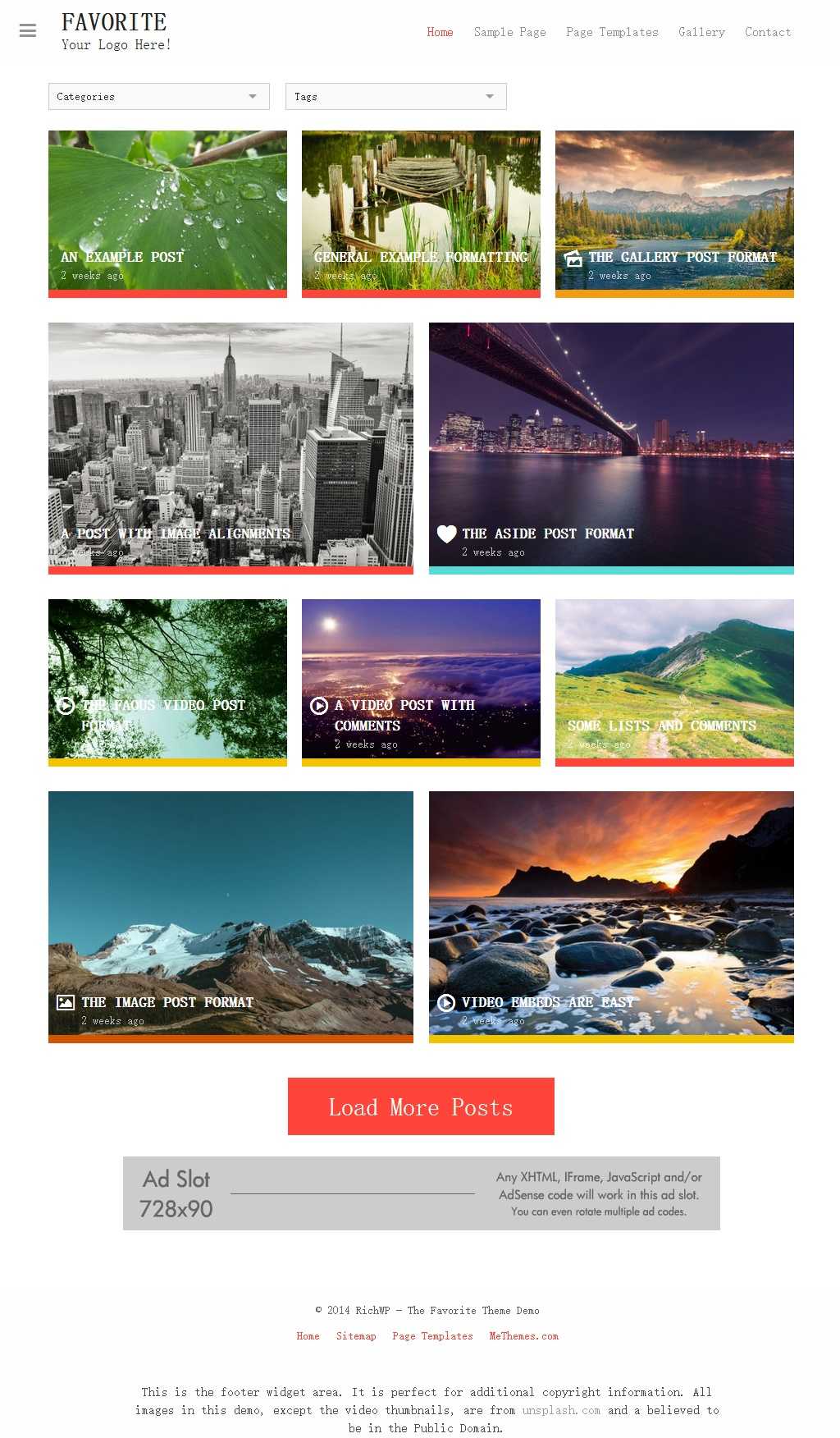Open Page Templates in top navigation
This screenshot has height=1438, width=840.
click(612, 32)
